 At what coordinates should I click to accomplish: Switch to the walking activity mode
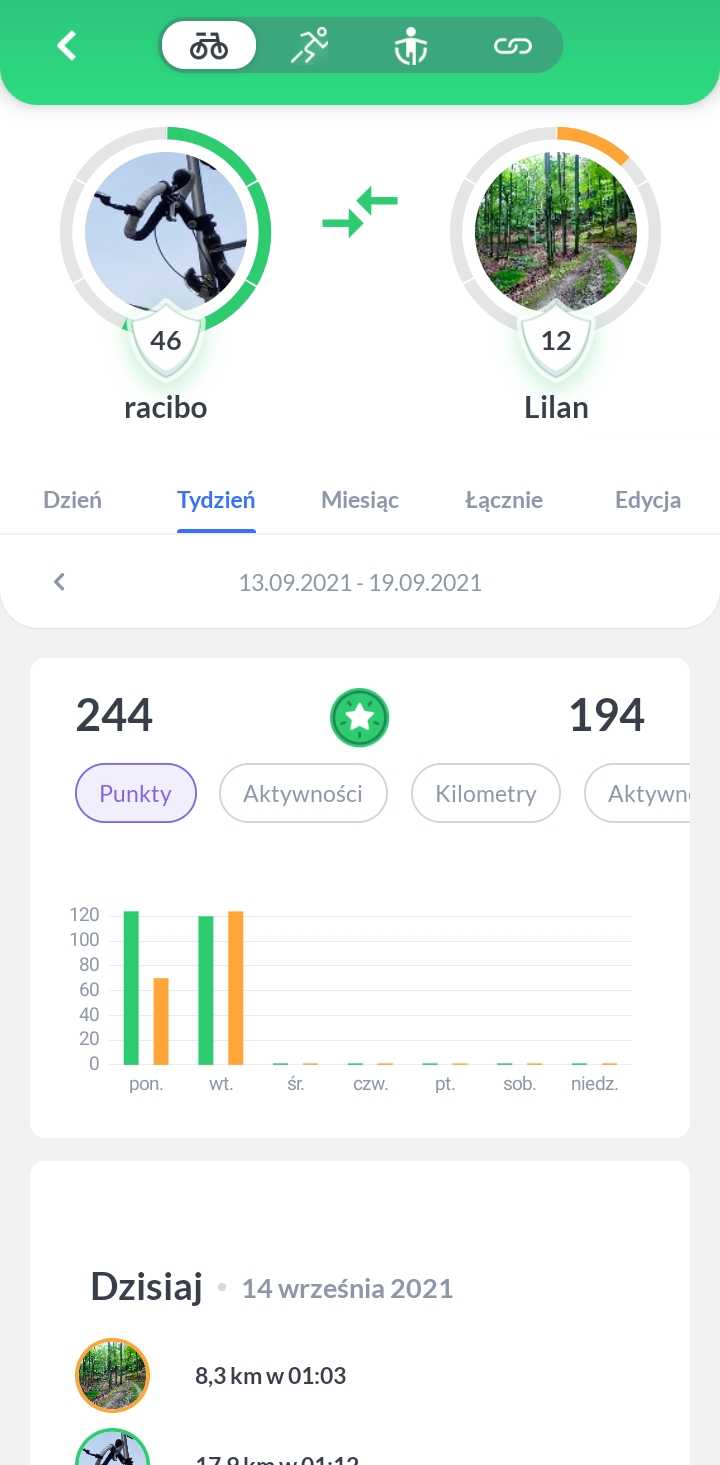(410, 45)
